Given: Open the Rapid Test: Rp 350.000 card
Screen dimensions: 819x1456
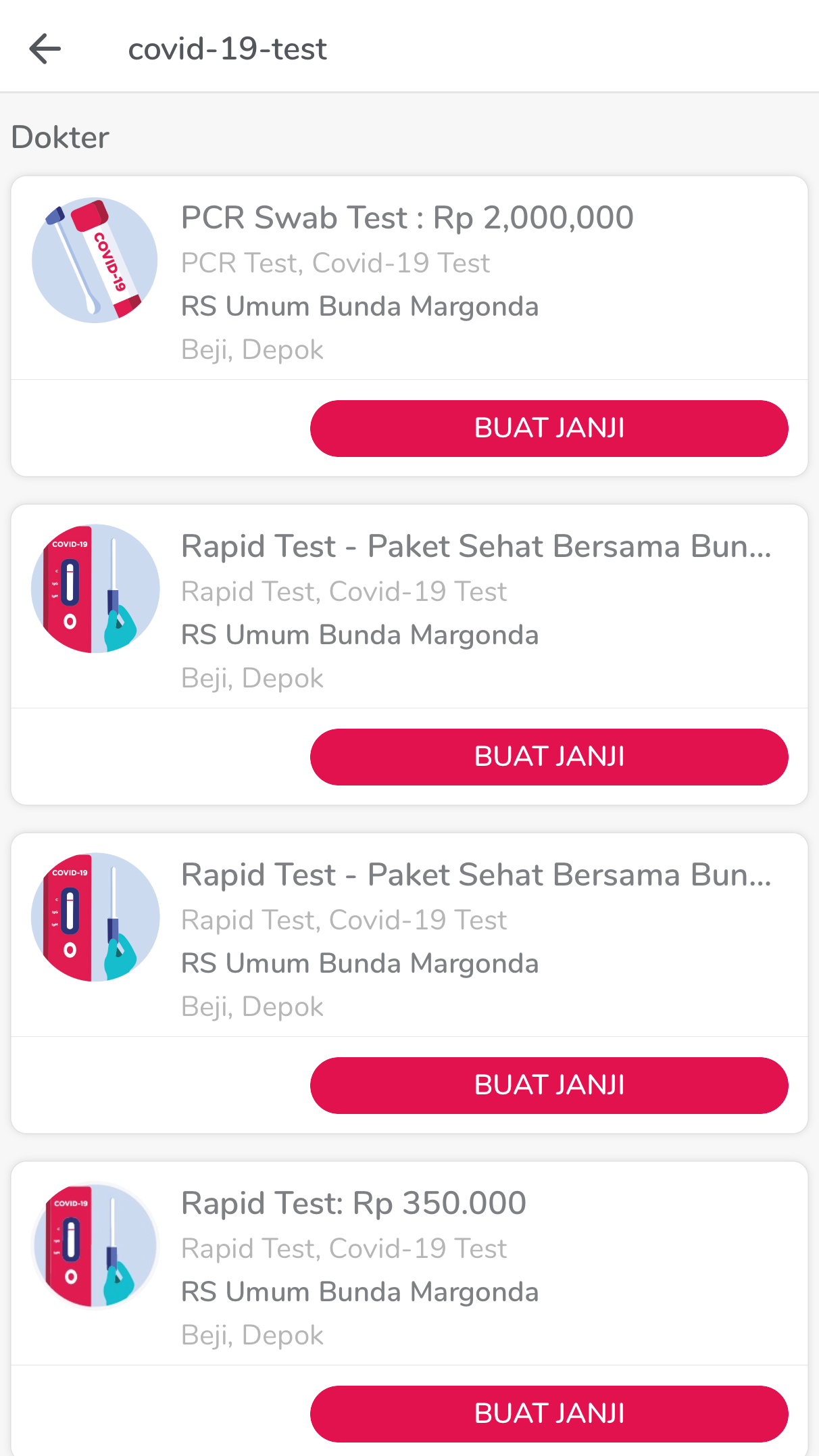Looking at the screenshot, I should tap(353, 1204).
